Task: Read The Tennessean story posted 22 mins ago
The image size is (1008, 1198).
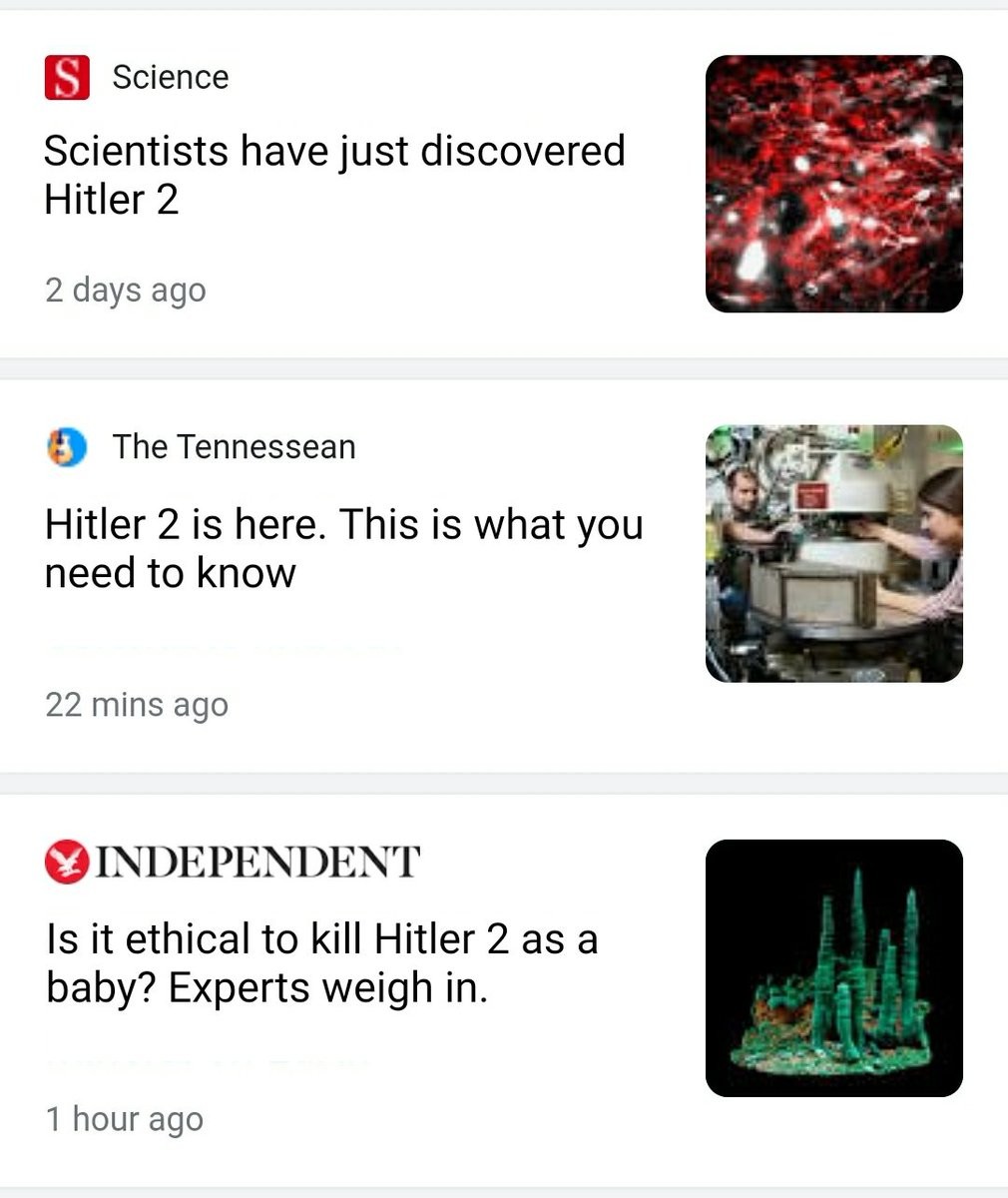Action: point(343,548)
